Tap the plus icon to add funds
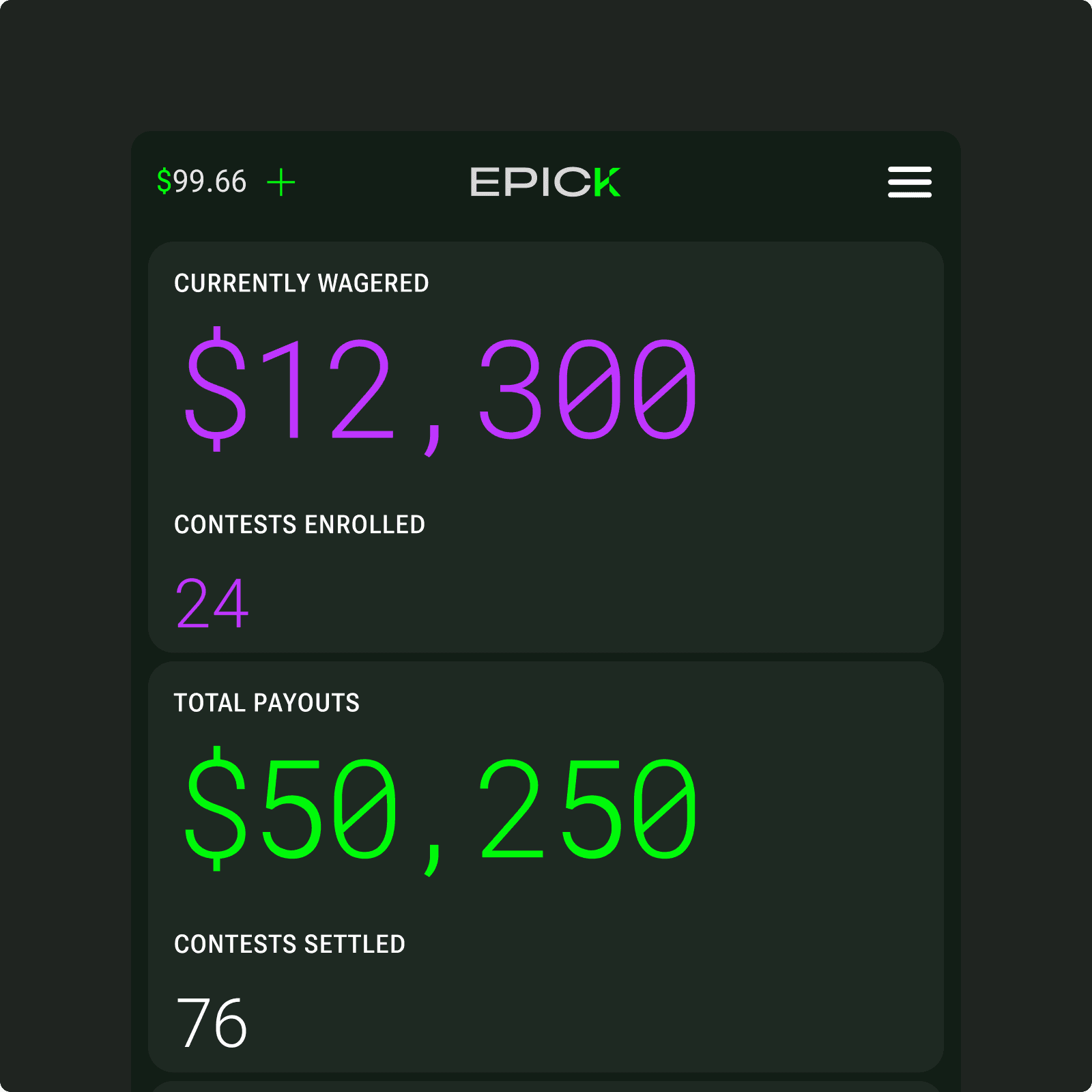The width and height of the screenshot is (1092, 1092). (281, 182)
